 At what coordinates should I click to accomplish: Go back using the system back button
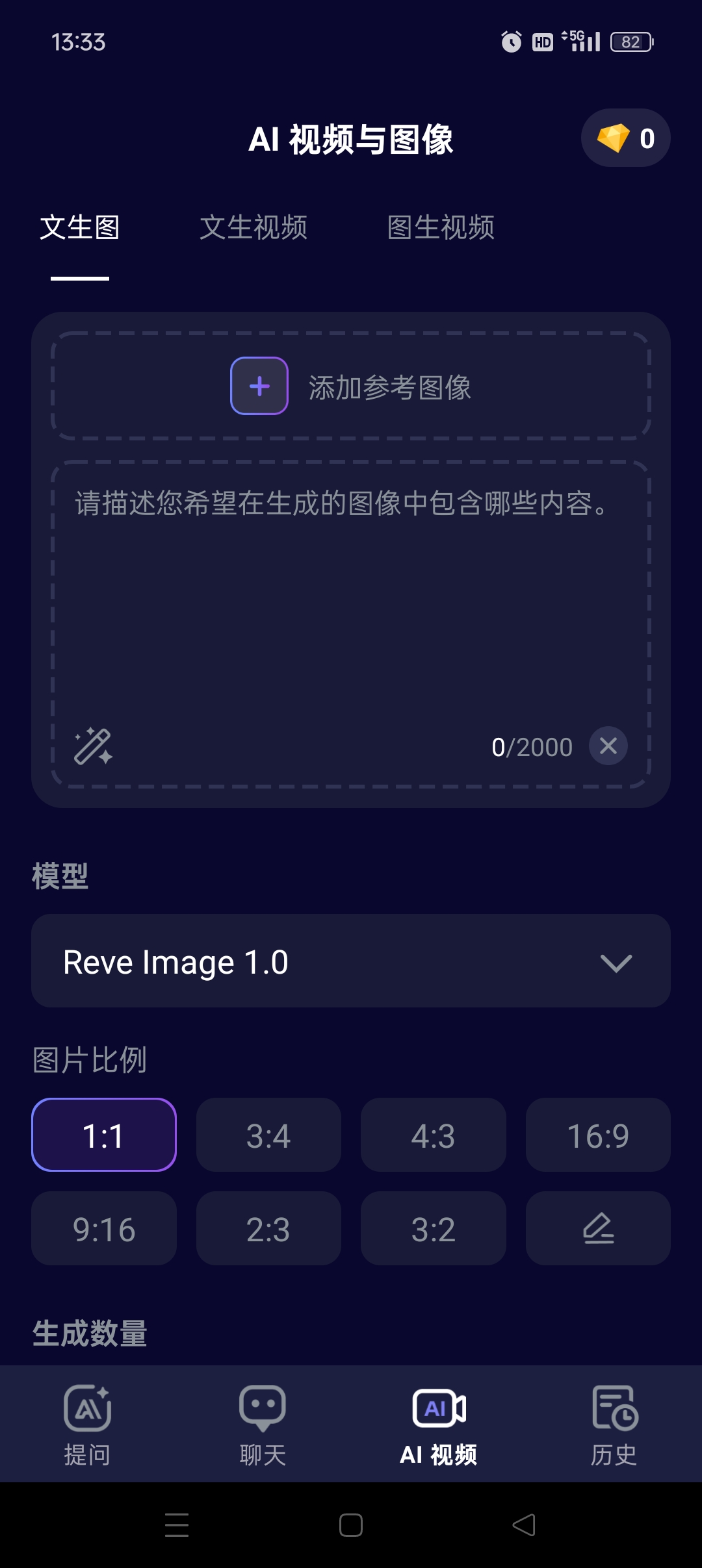coord(524,1525)
